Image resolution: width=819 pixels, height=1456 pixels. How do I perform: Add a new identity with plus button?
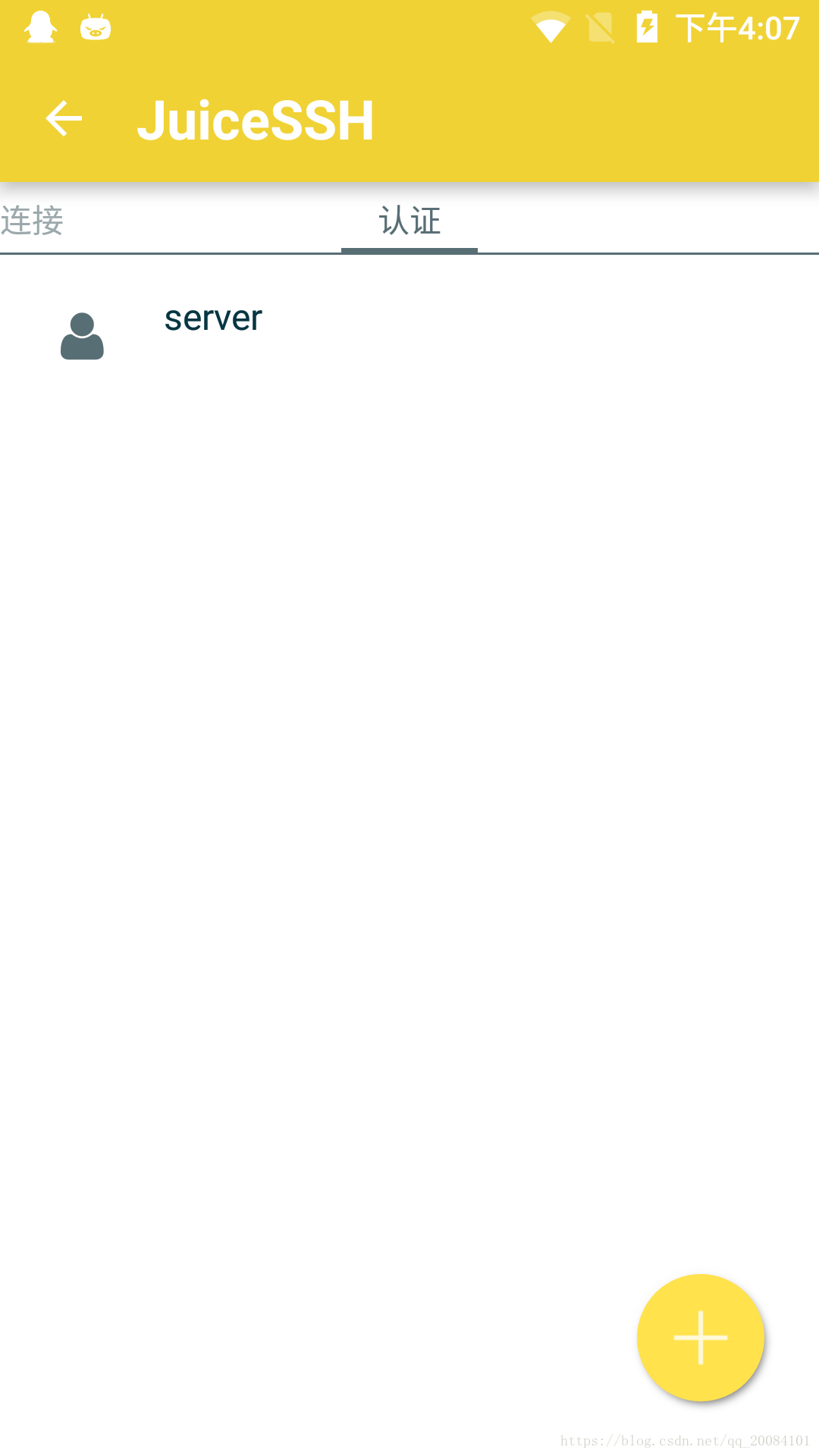tap(700, 1338)
